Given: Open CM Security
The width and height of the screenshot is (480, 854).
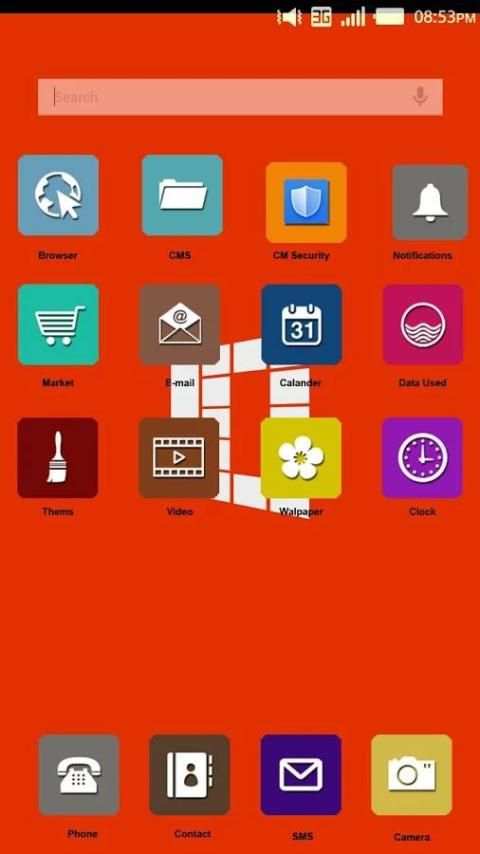Looking at the screenshot, I should pyautogui.click(x=306, y=202).
